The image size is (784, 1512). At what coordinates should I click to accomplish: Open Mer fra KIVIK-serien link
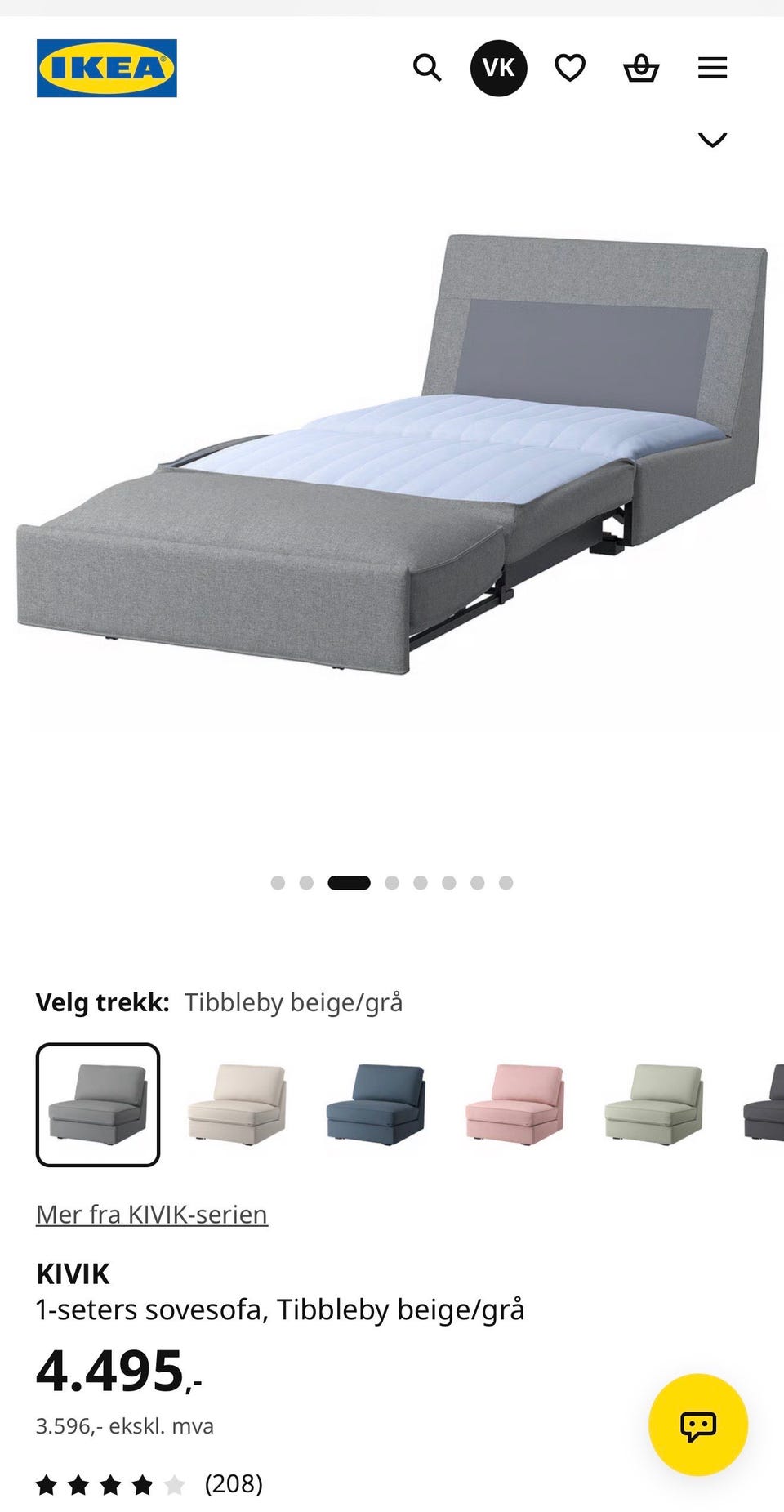[152, 1215]
